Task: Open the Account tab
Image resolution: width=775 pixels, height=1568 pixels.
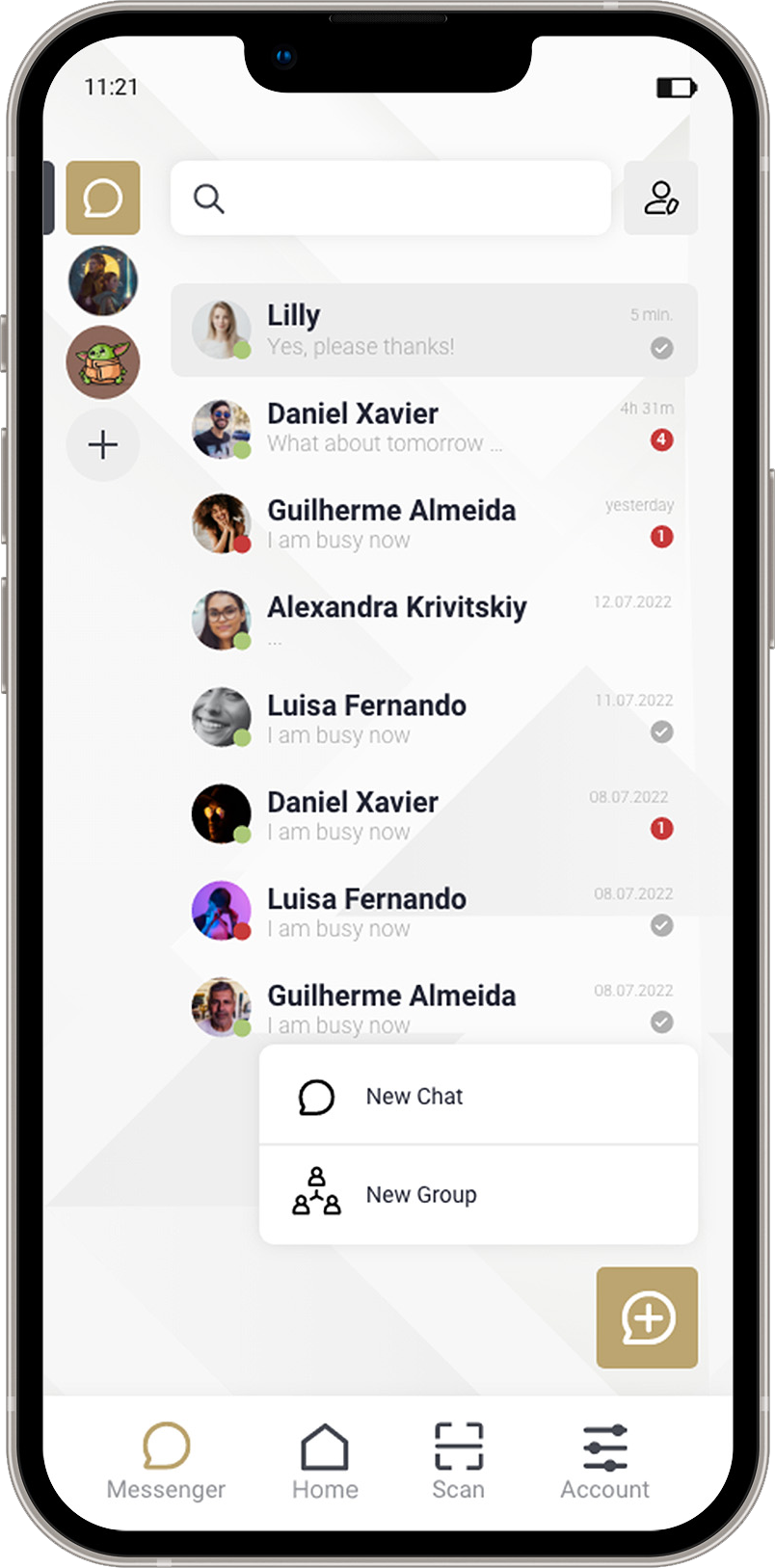Action: pos(604,1461)
